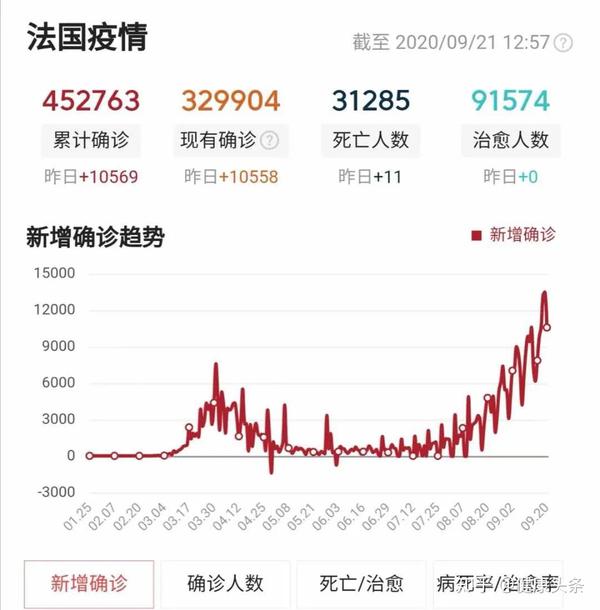Image resolution: width=600 pixels, height=610 pixels.
Task: Toggle the 新增确诊 legend on the chart
Action: [x=513, y=235]
